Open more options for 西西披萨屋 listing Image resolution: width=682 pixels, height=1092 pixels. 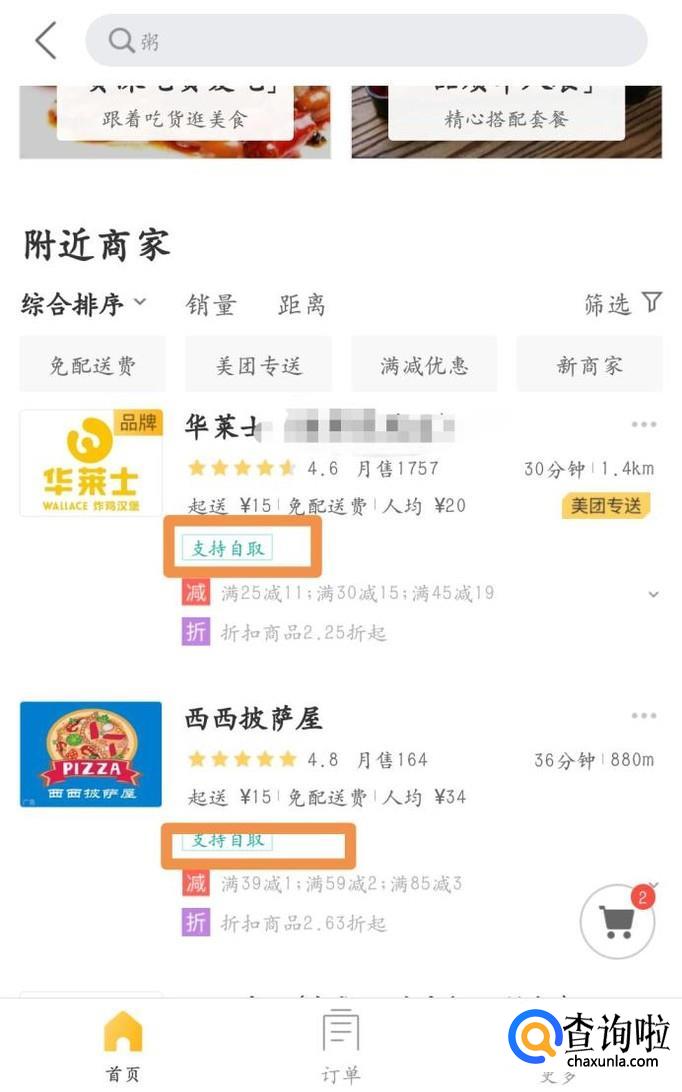point(644,716)
